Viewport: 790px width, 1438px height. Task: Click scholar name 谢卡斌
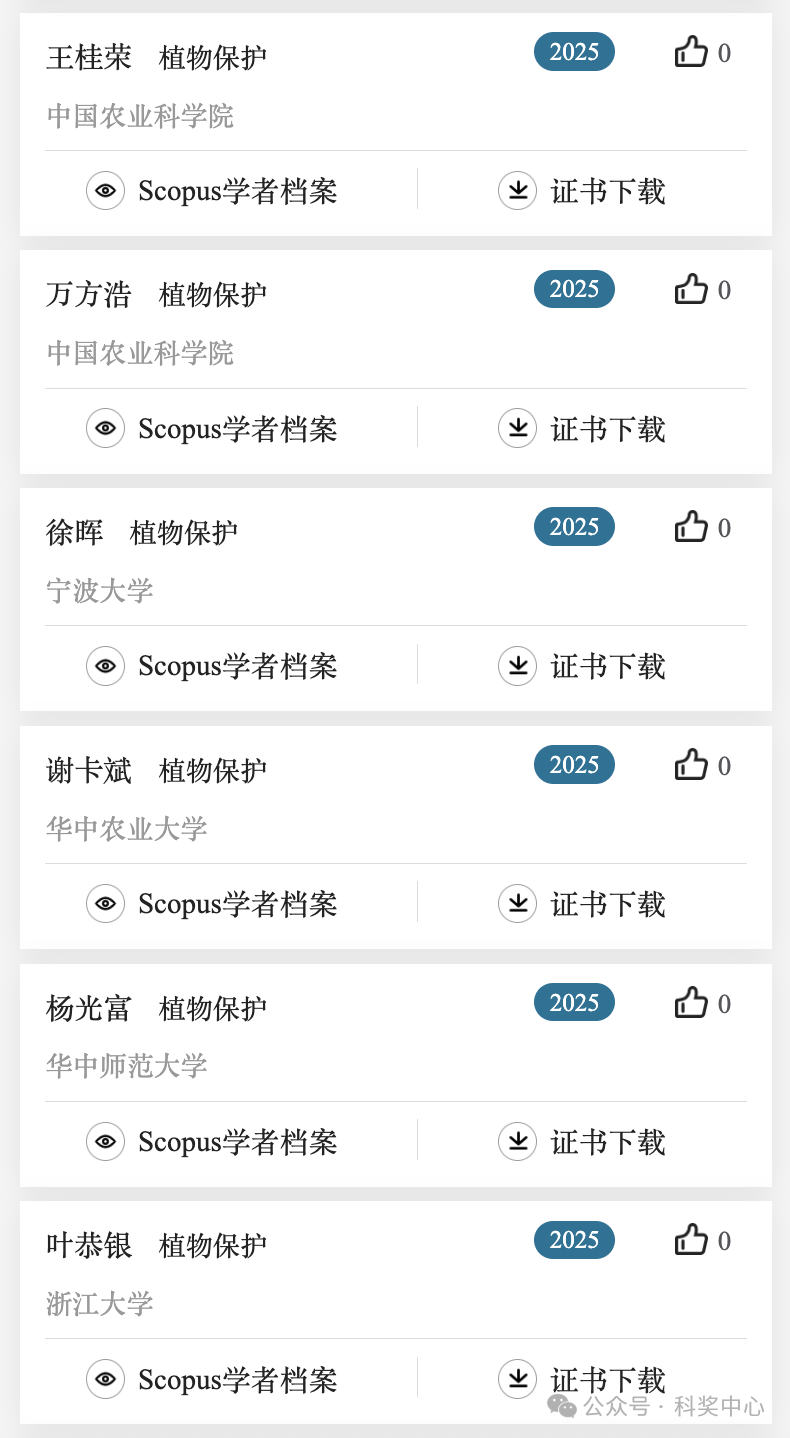coord(89,770)
